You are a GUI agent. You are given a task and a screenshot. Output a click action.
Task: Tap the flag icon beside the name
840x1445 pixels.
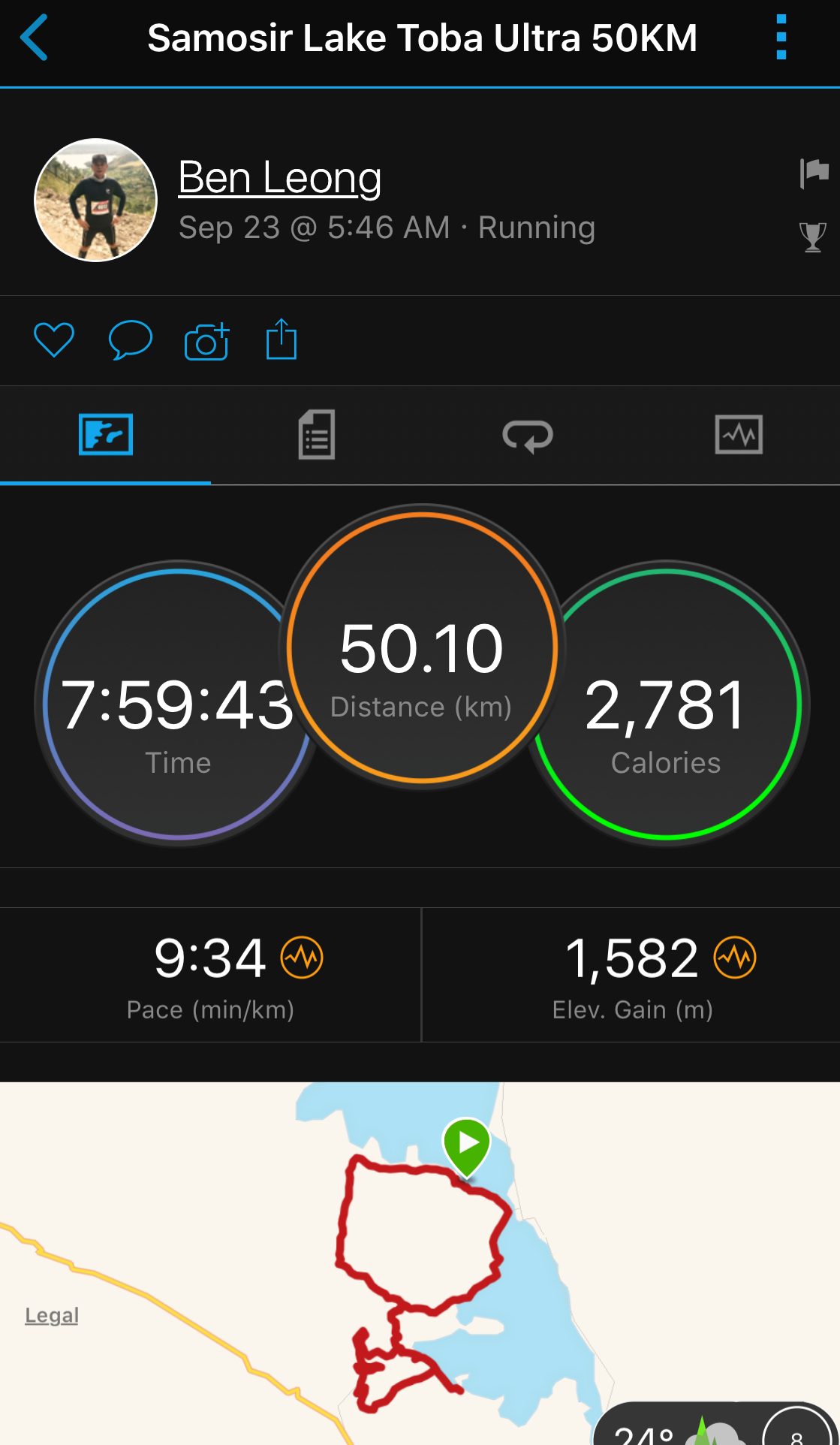pos(814,173)
